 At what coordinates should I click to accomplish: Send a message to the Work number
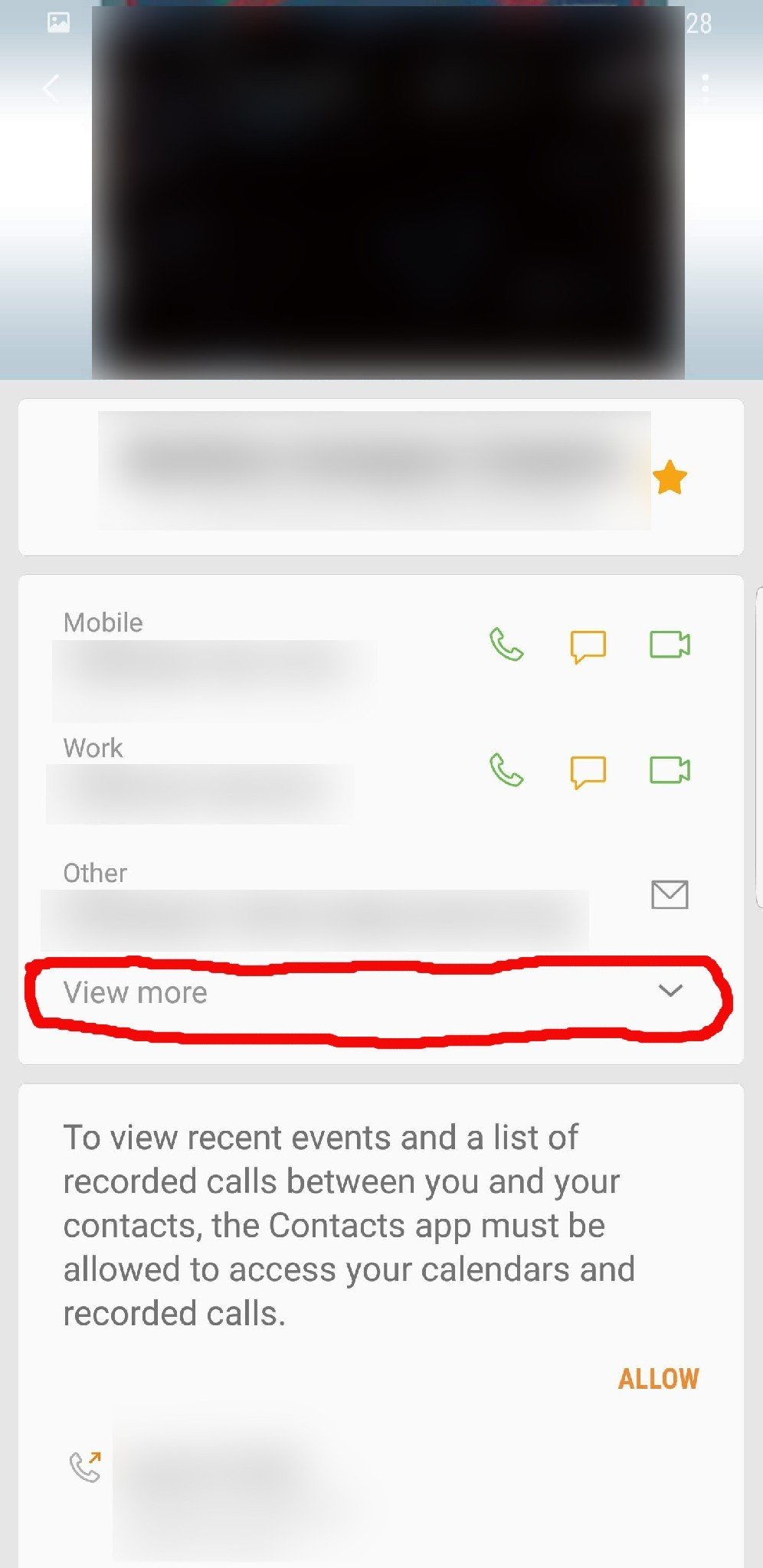coord(588,771)
